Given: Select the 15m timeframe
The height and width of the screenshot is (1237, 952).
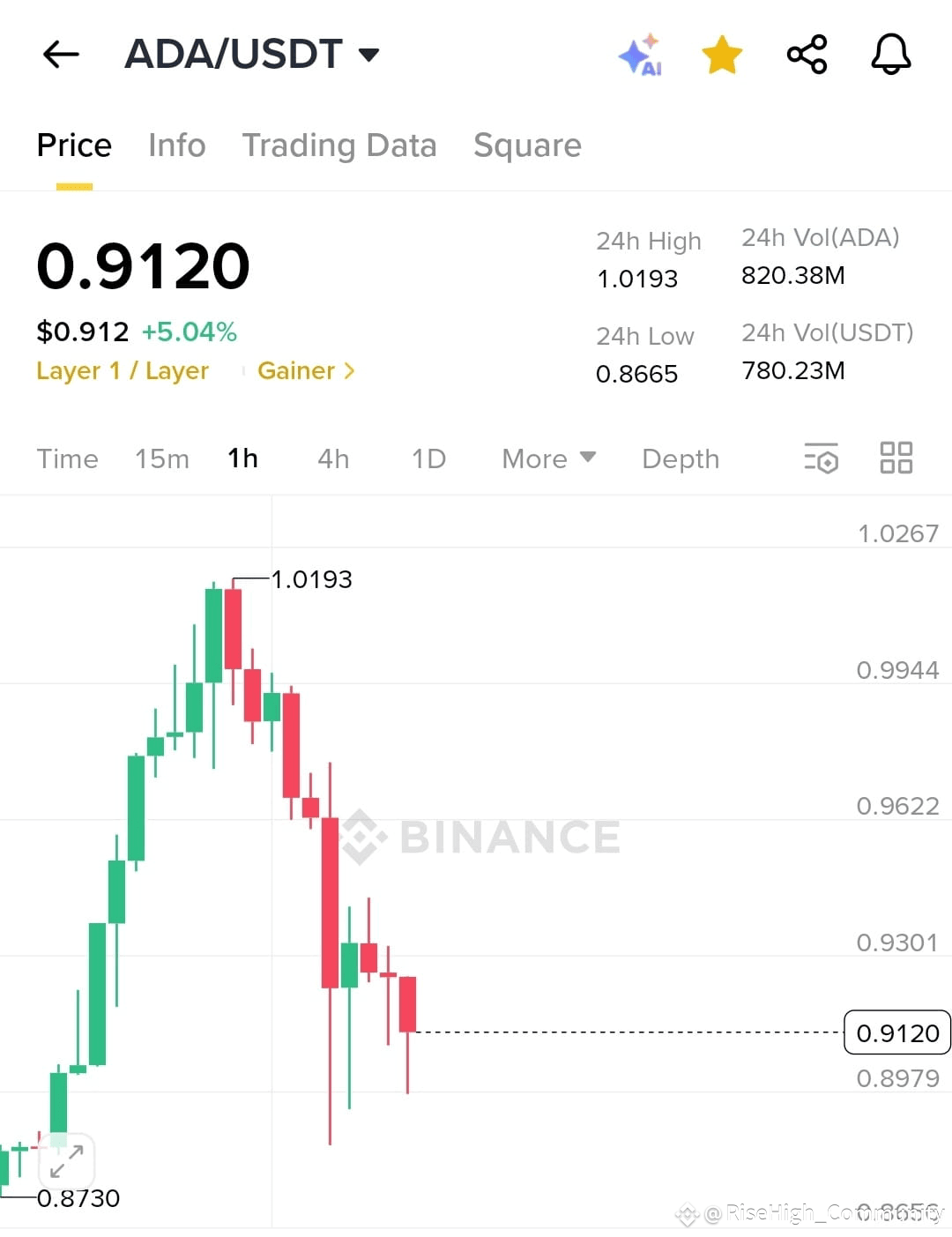Looking at the screenshot, I should (161, 458).
